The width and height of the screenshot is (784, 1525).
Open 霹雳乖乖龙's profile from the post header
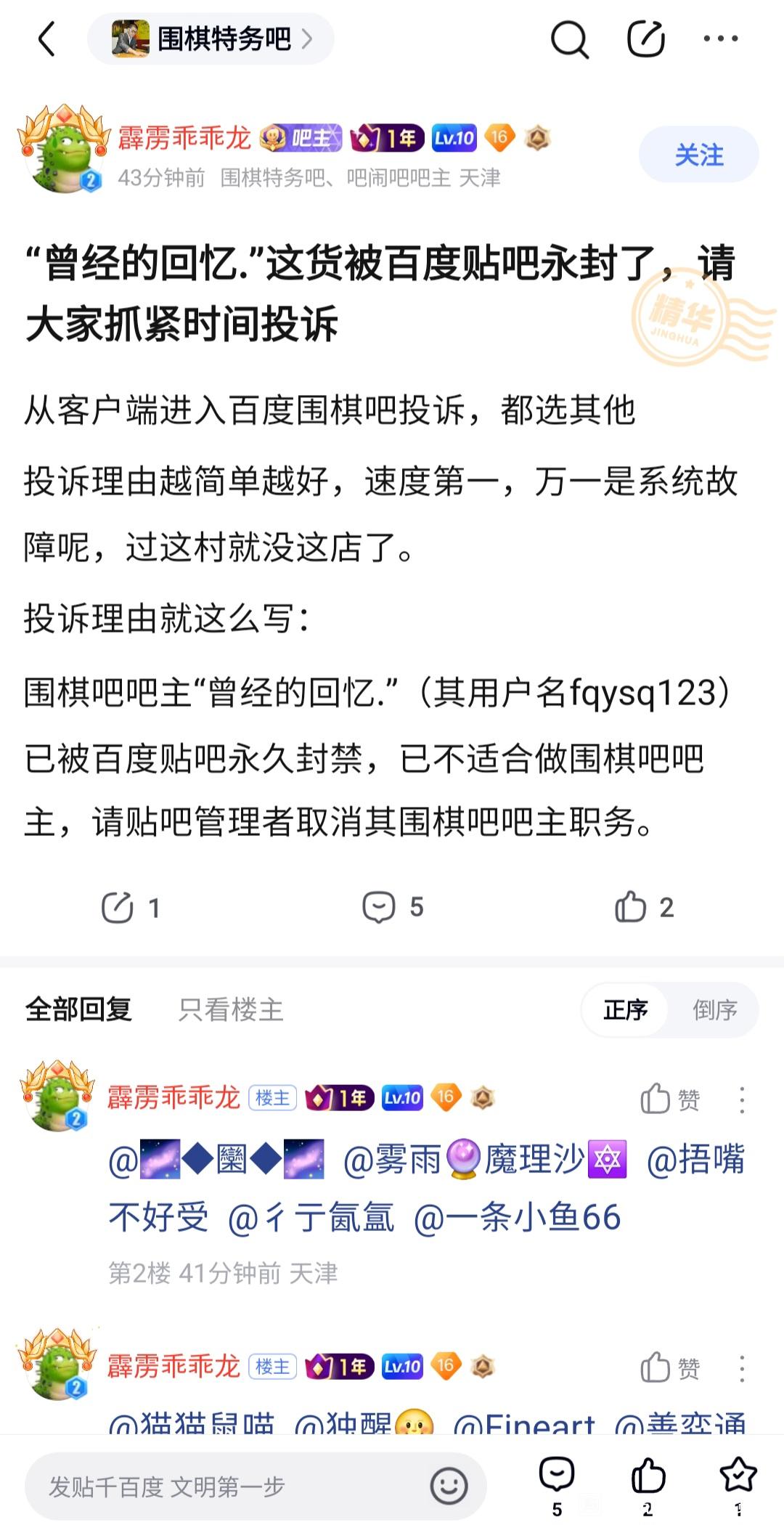click(x=184, y=137)
